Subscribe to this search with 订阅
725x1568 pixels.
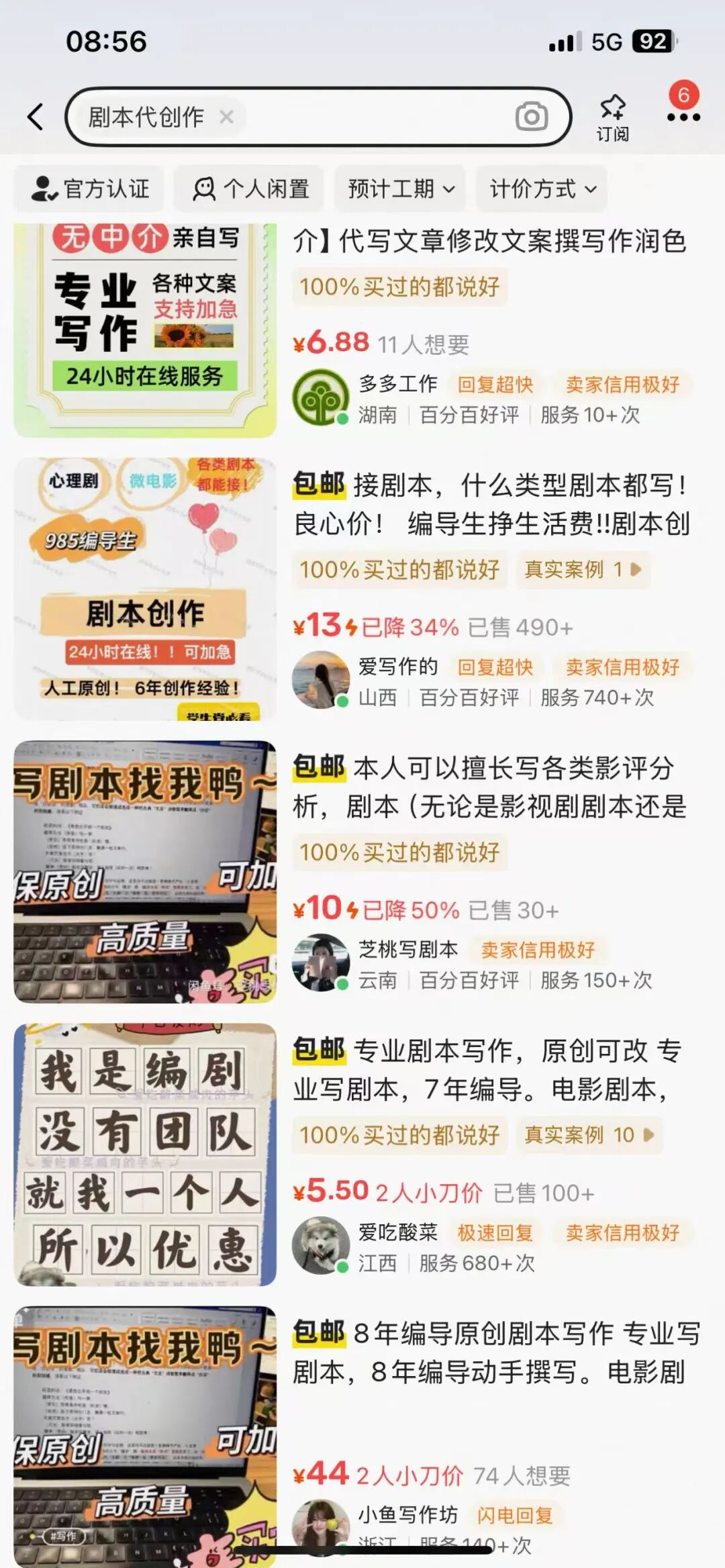point(612,117)
